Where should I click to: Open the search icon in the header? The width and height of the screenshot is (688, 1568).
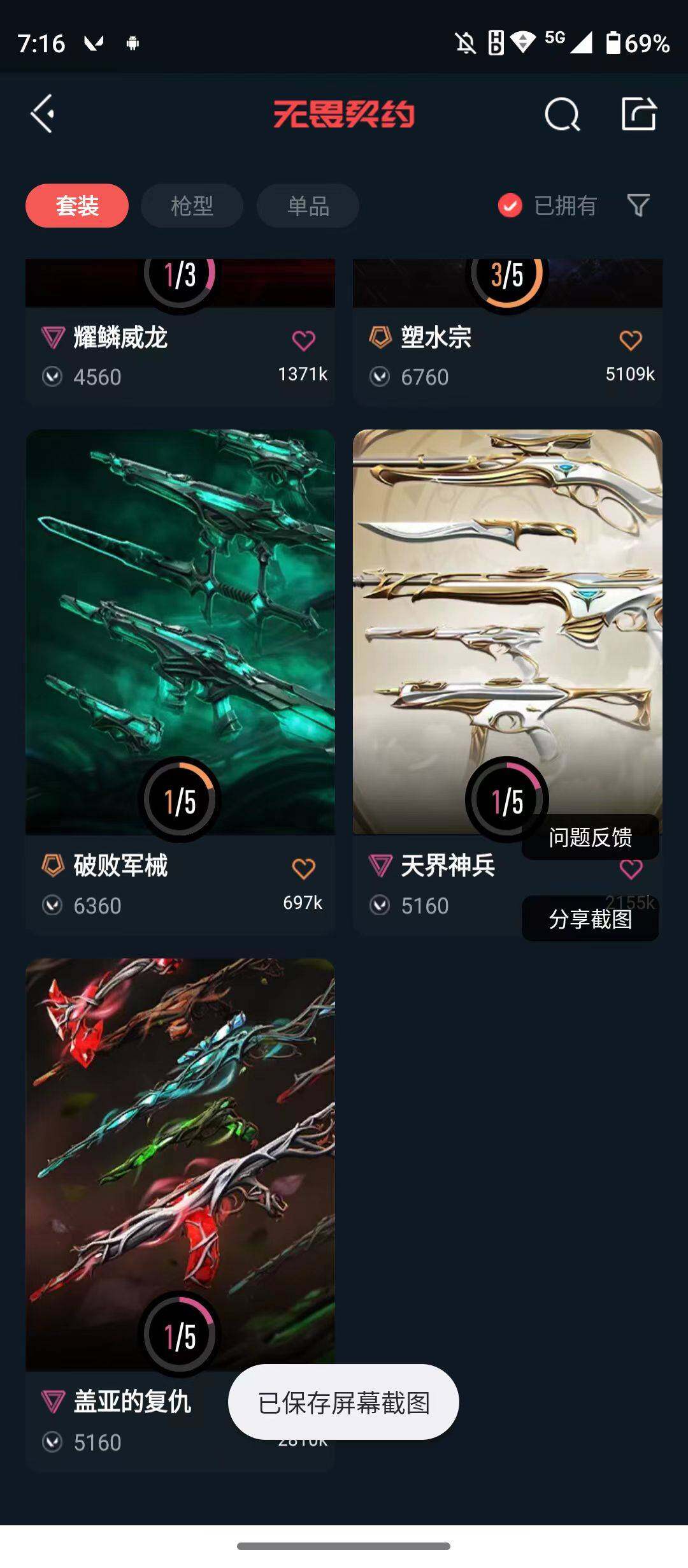[x=562, y=115]
